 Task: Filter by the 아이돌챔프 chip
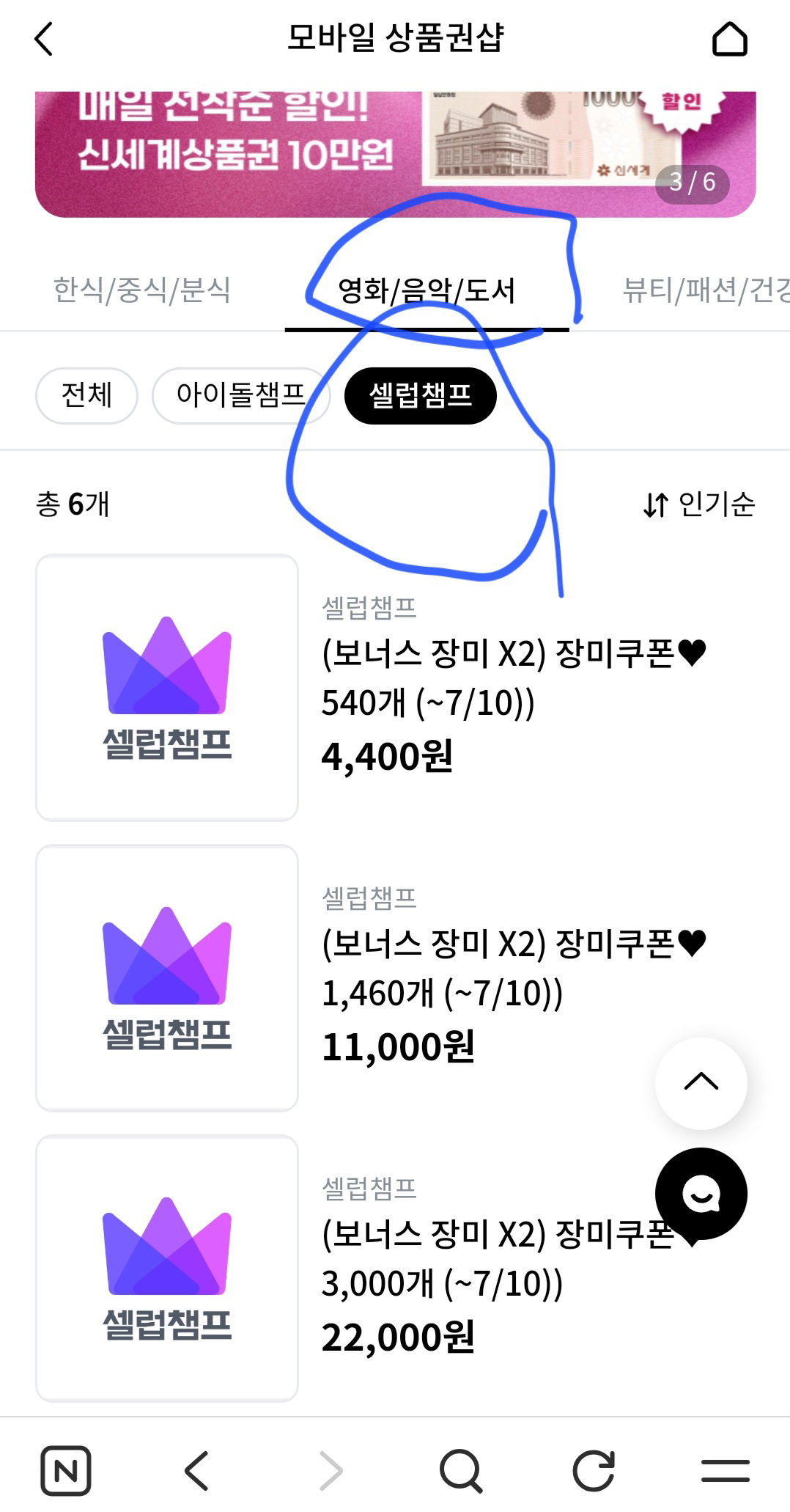[241, 395]
